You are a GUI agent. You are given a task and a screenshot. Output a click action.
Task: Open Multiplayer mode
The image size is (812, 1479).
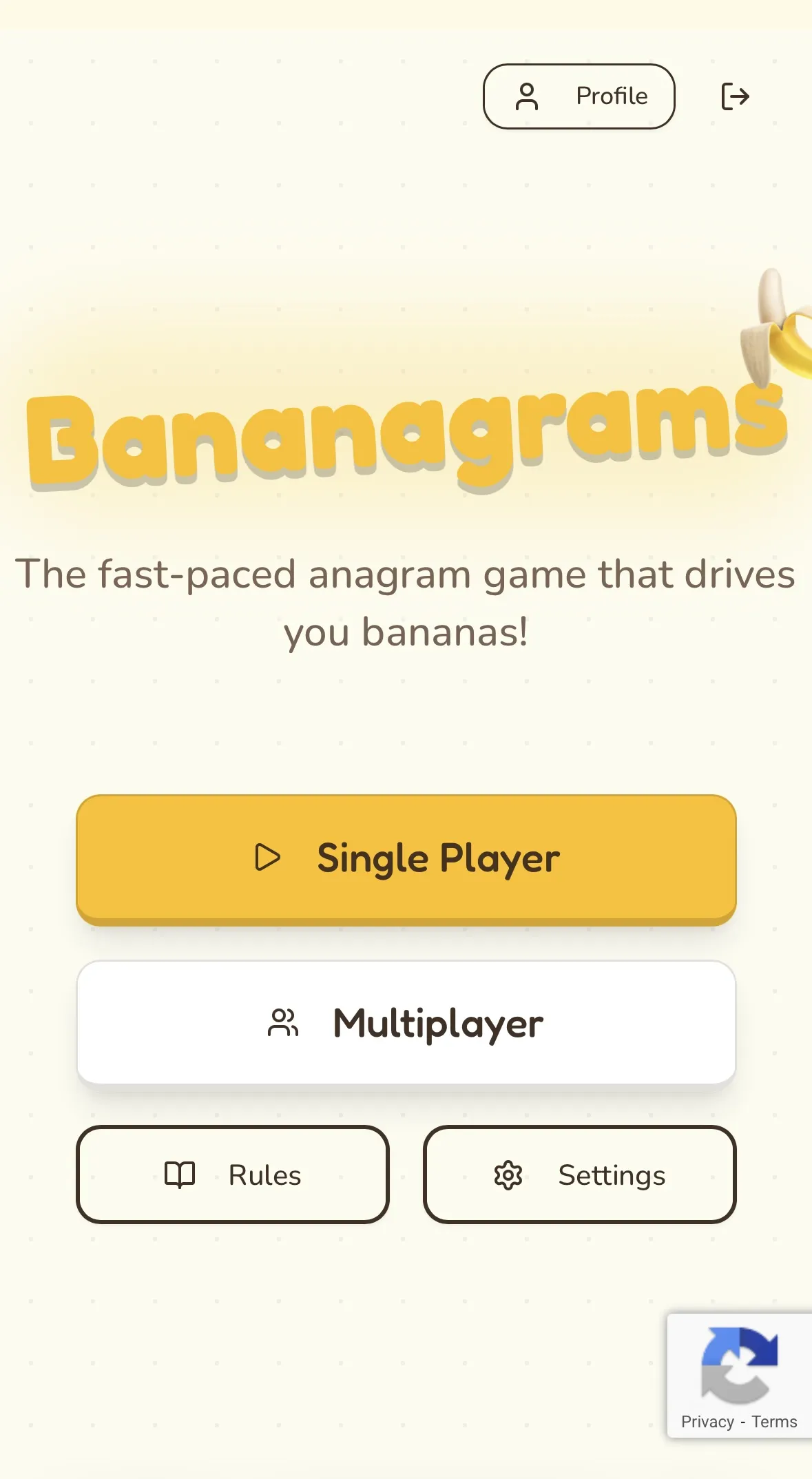406,1024
